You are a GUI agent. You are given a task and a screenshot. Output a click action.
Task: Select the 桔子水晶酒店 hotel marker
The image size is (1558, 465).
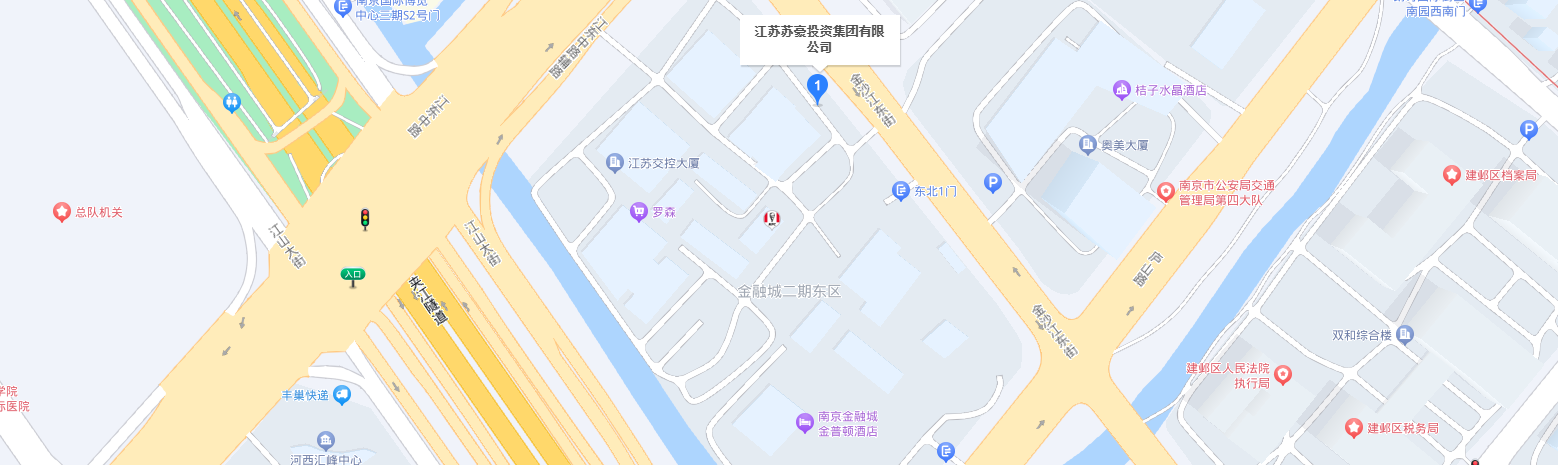point(1122,90)
